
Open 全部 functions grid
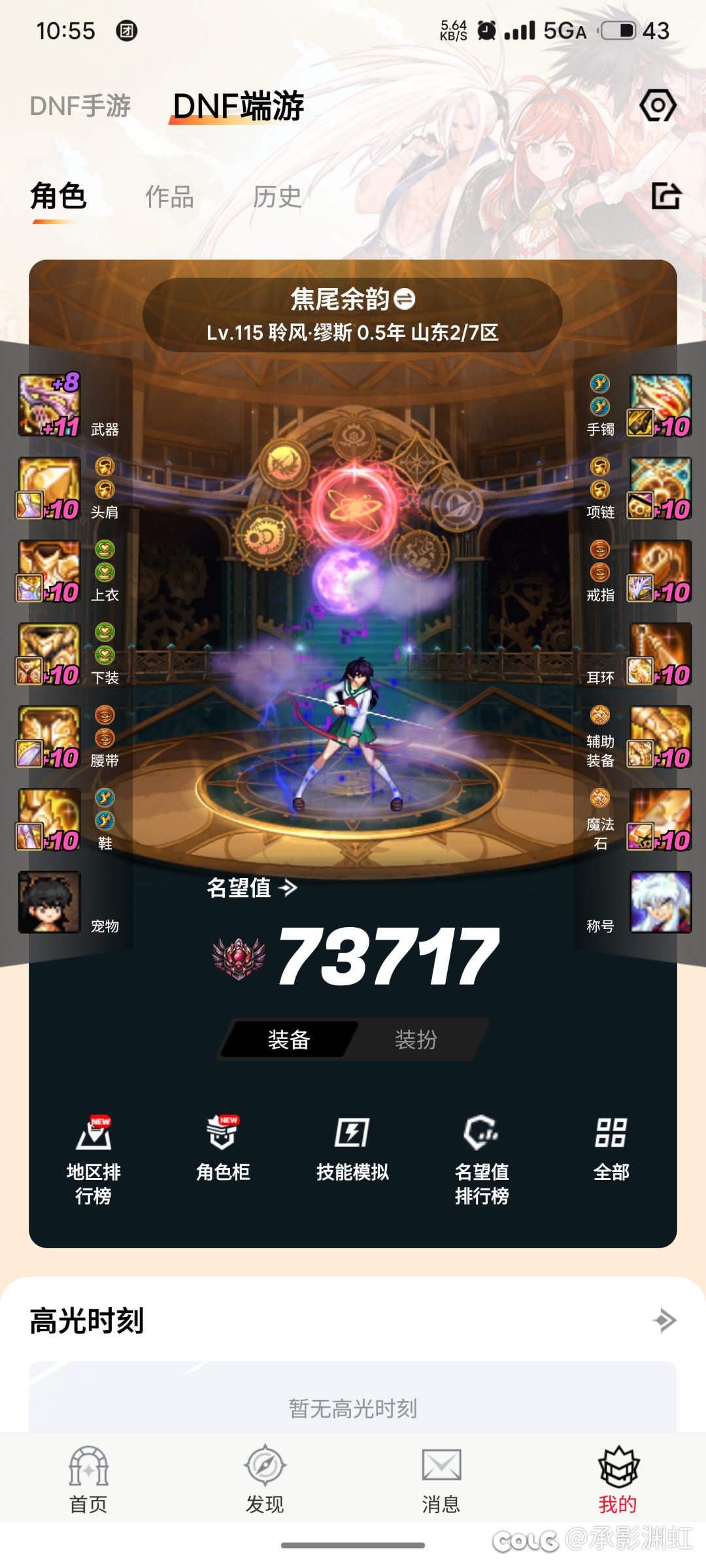coord(611,1150)
